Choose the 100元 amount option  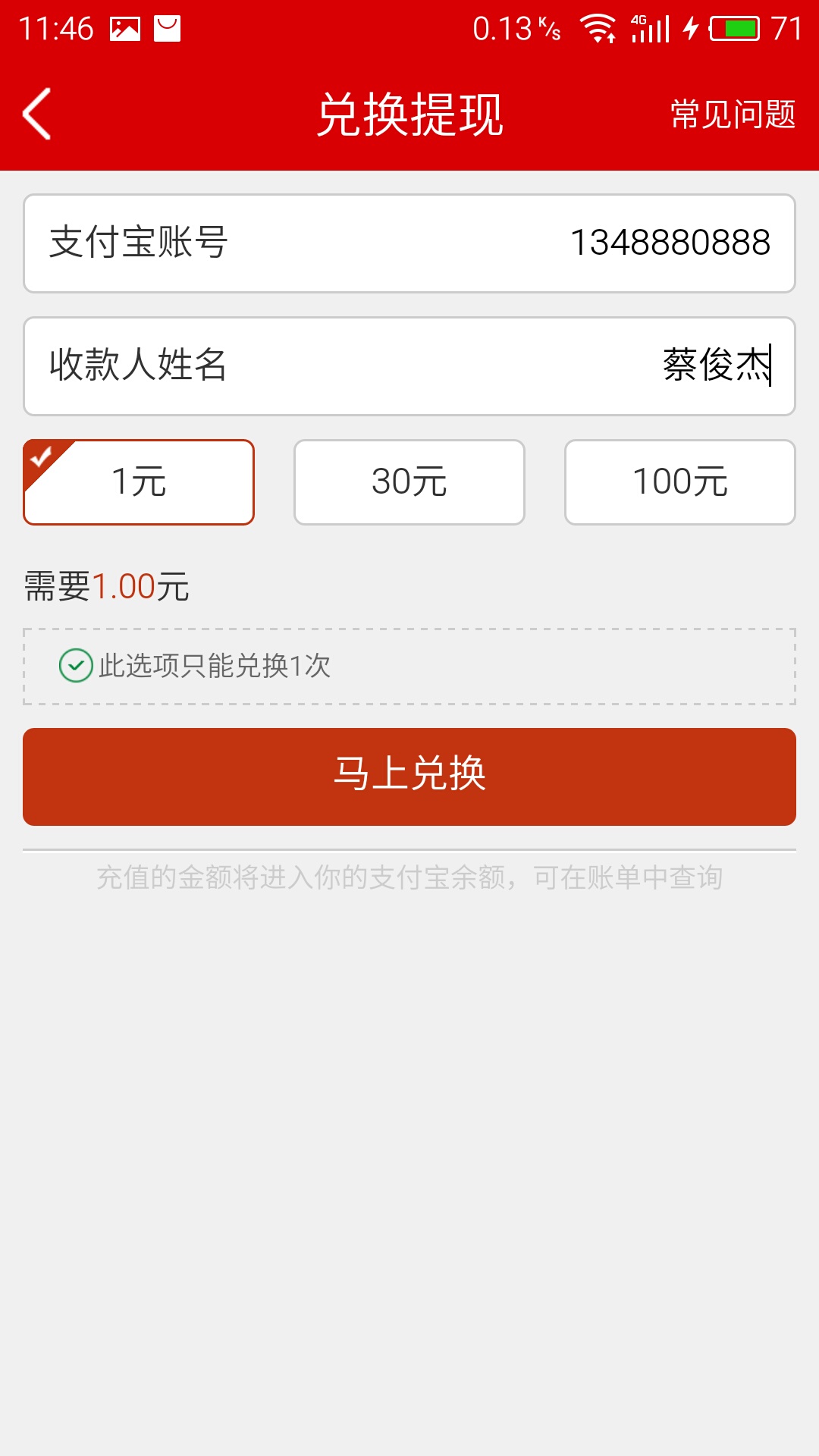click(680, 482)
